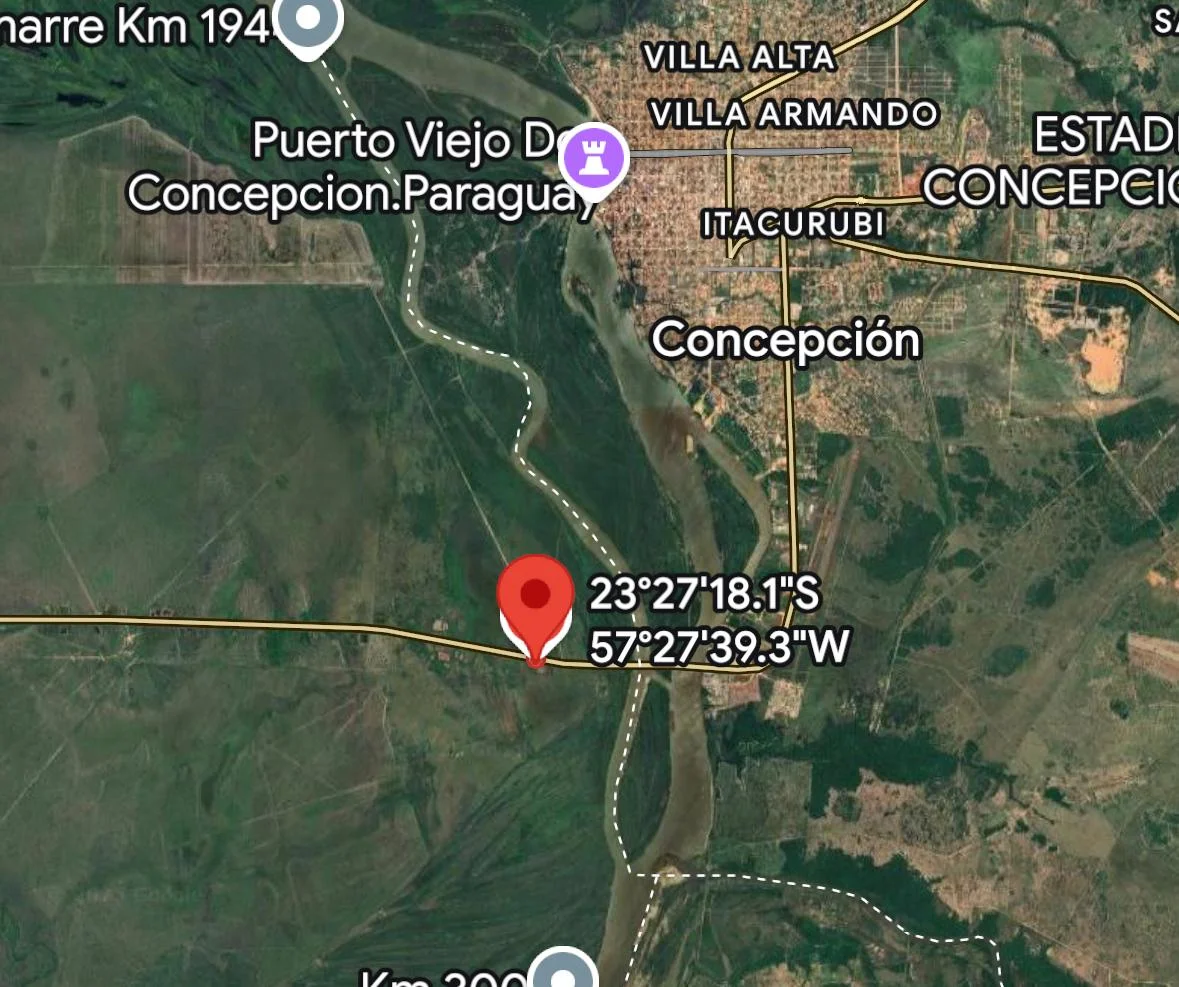1179x987 pixels.
Task: Select the Km 194 location marker
Action: coord(309,20)
